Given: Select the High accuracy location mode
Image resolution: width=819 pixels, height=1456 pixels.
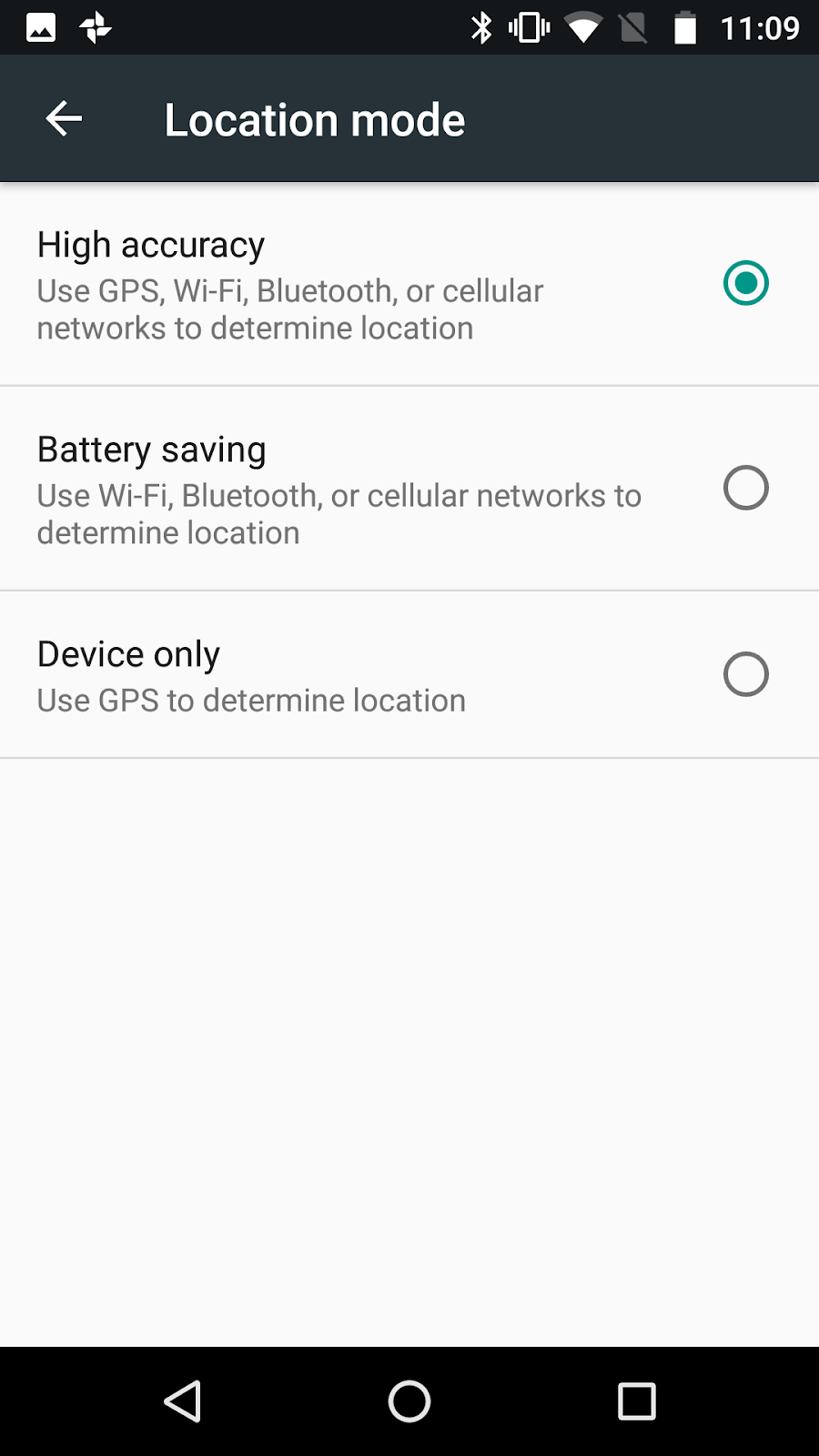Looking at the screenshot, I should point(409,284).
